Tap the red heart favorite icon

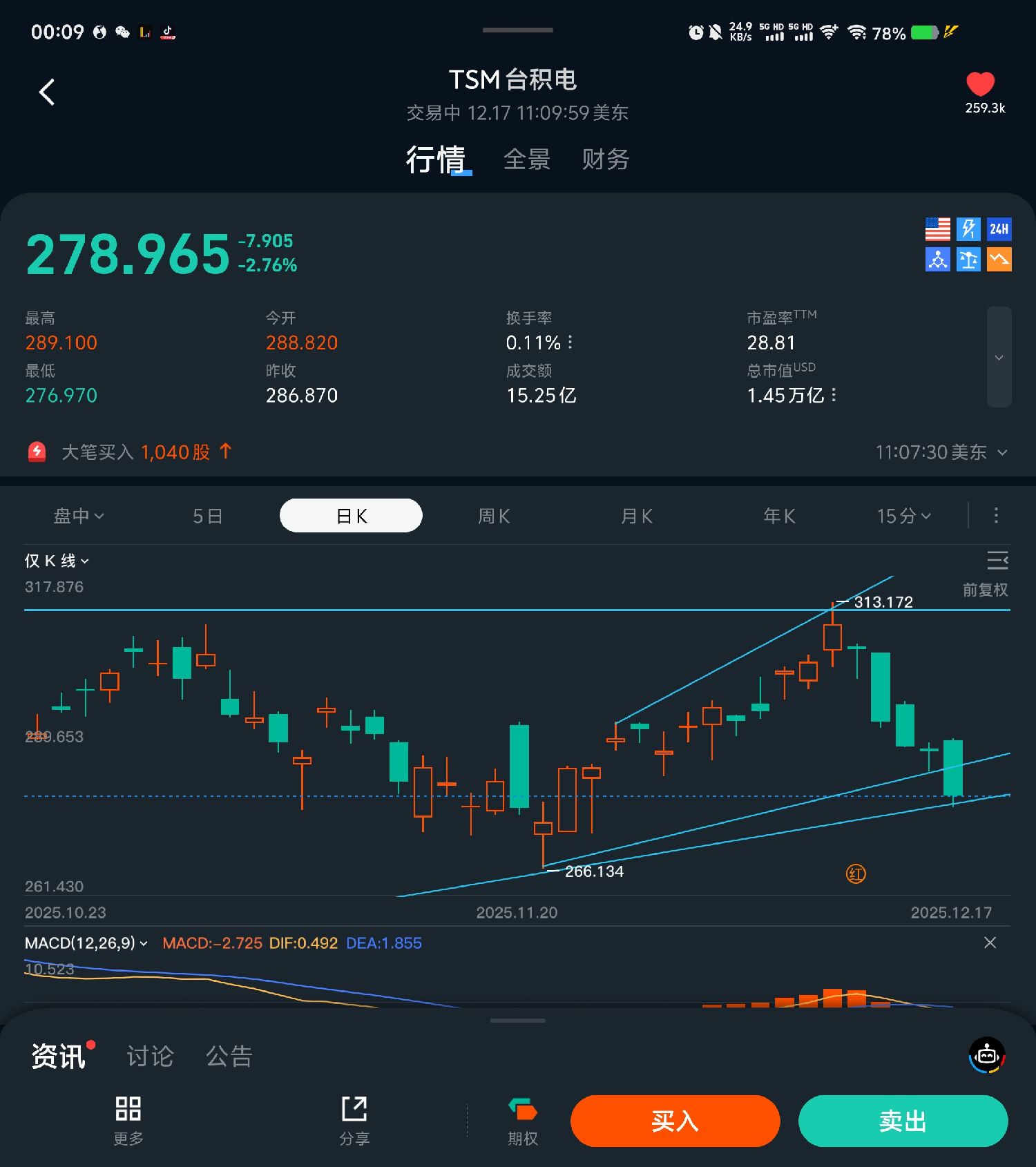click(x=980, y=85)
